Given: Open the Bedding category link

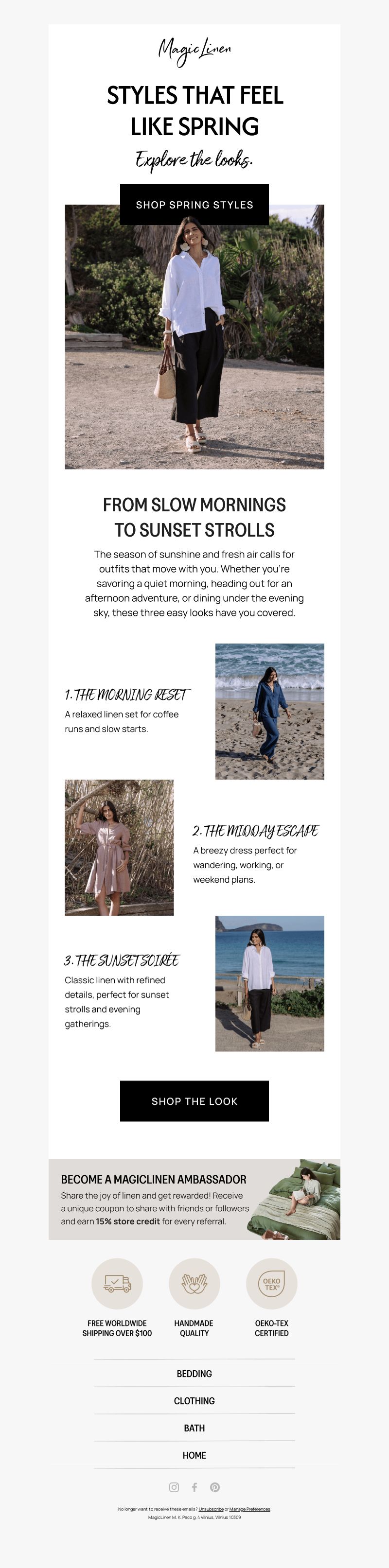Looking at the screenshot, I should [x=194, y=1373].
